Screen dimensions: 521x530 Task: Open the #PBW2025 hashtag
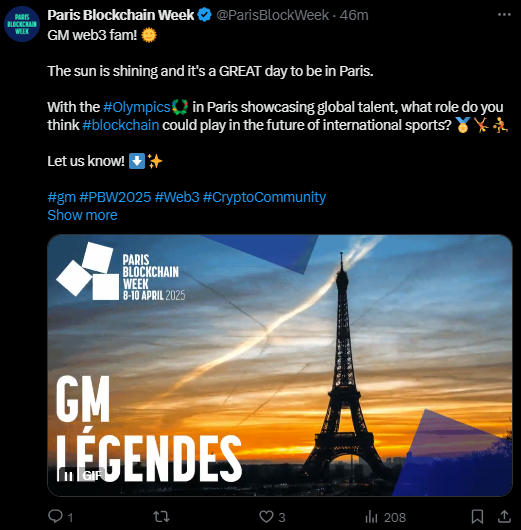click(x=115, y=197)
